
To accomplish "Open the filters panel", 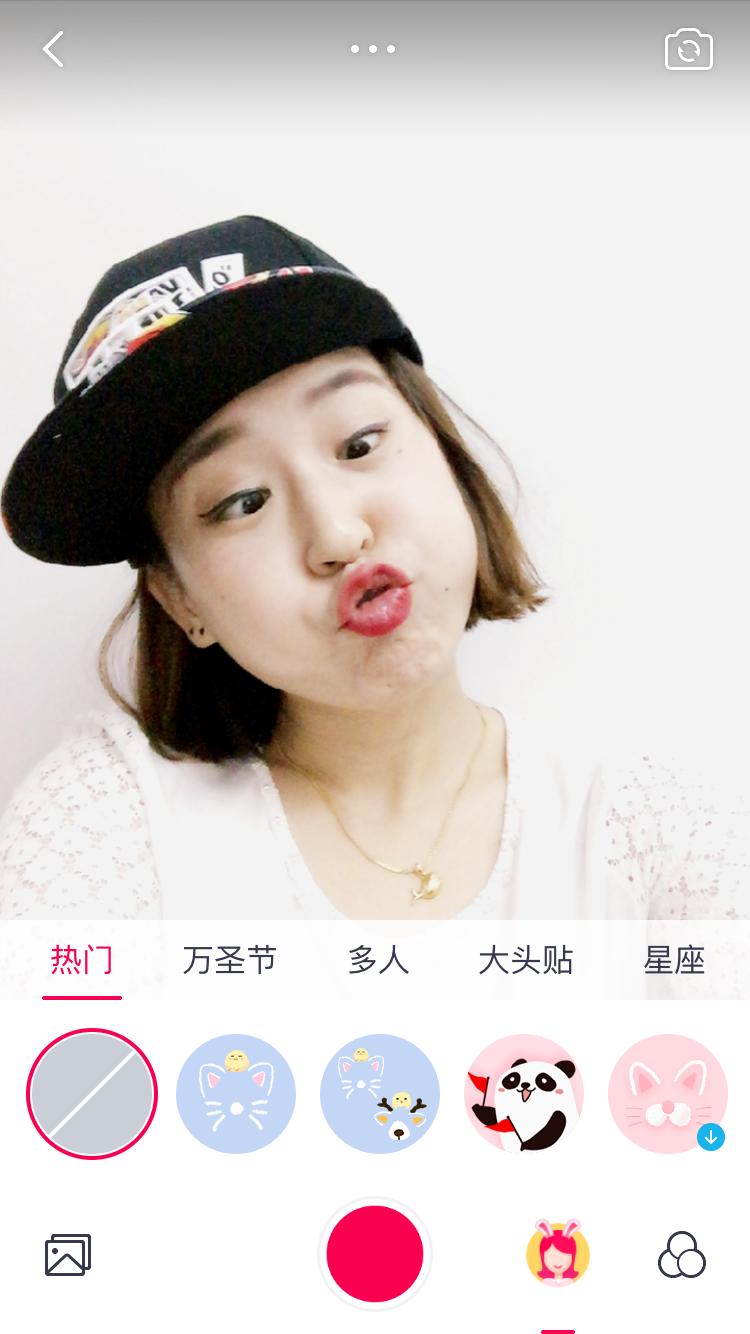I will pos(683,1252).
